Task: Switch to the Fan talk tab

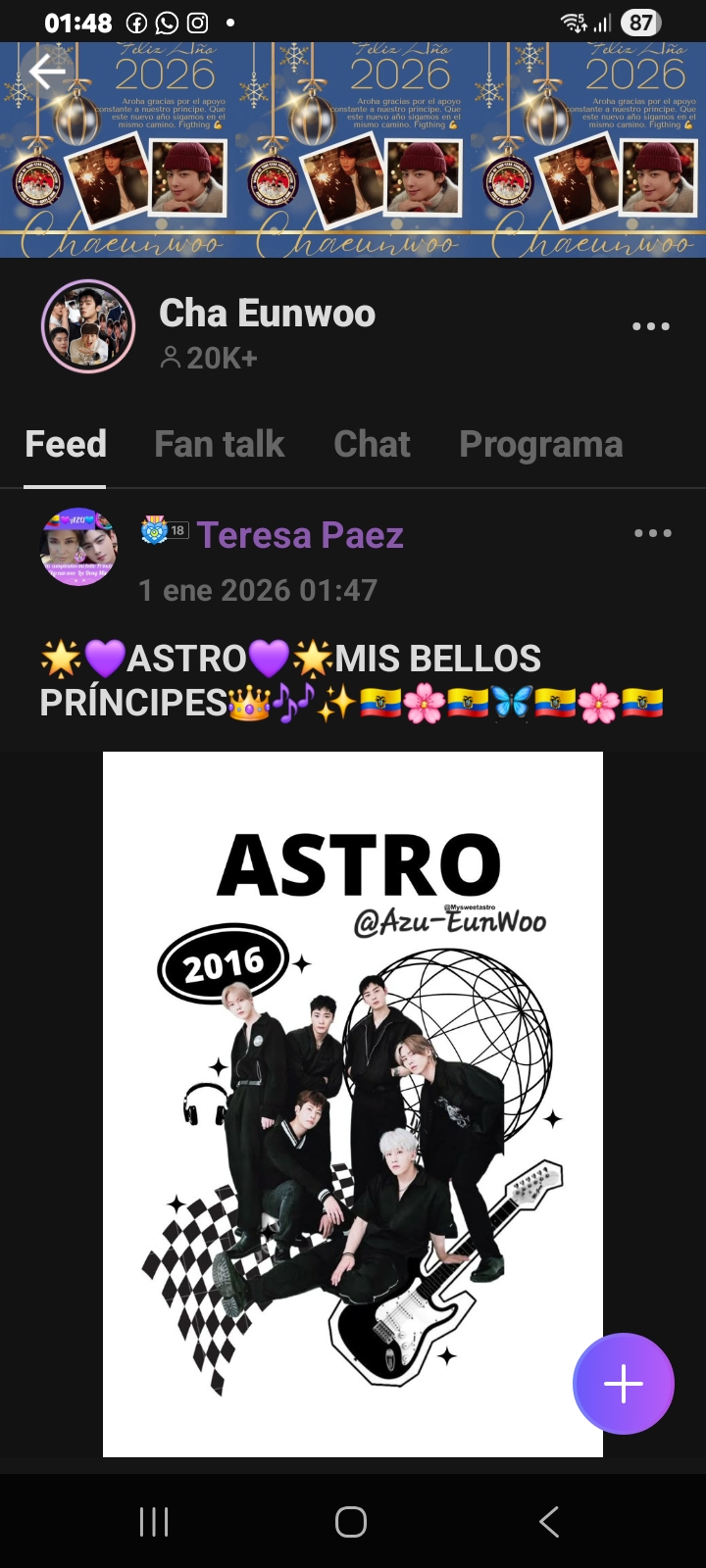Action: [x=219, y=444]
